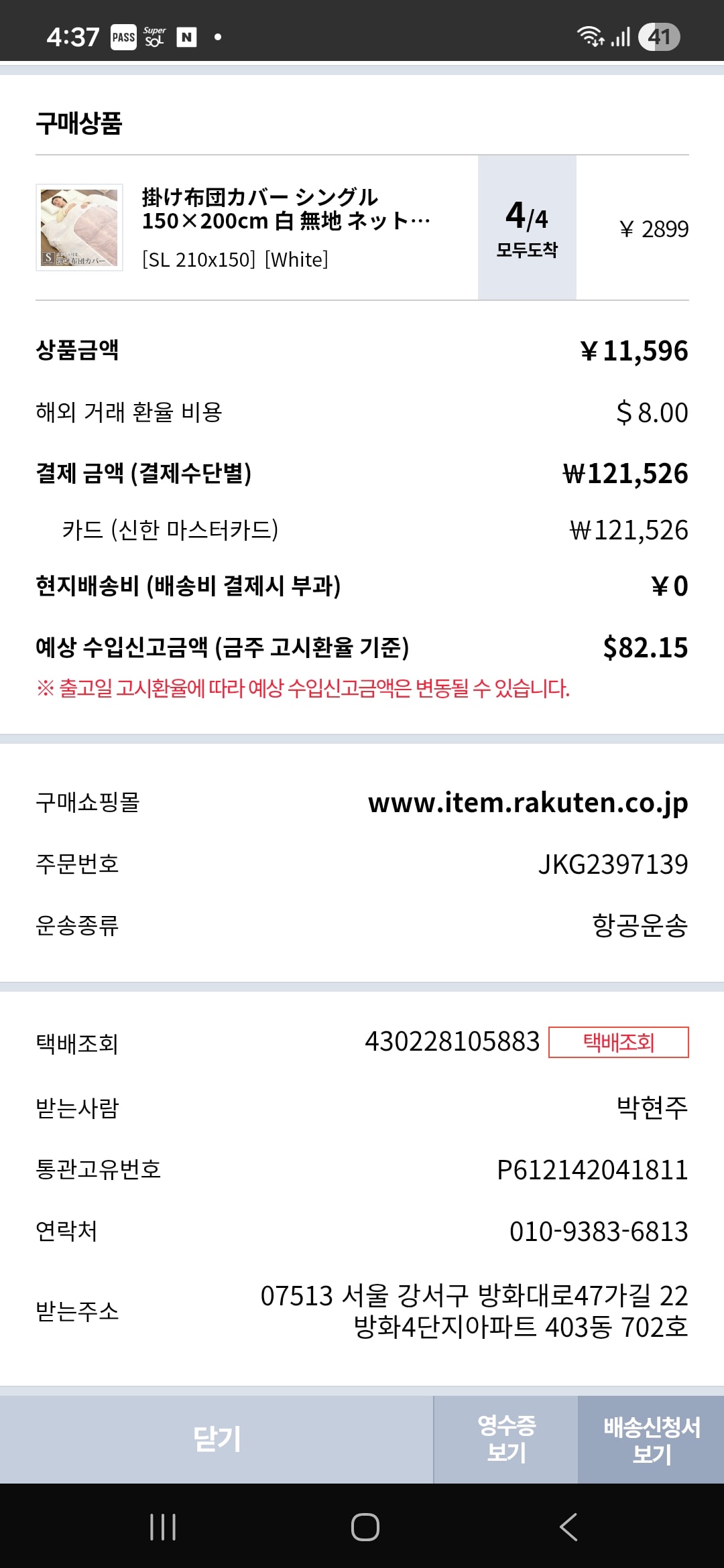Open 배송신청서 보기 shipping request form

[x=651, y=1439]
